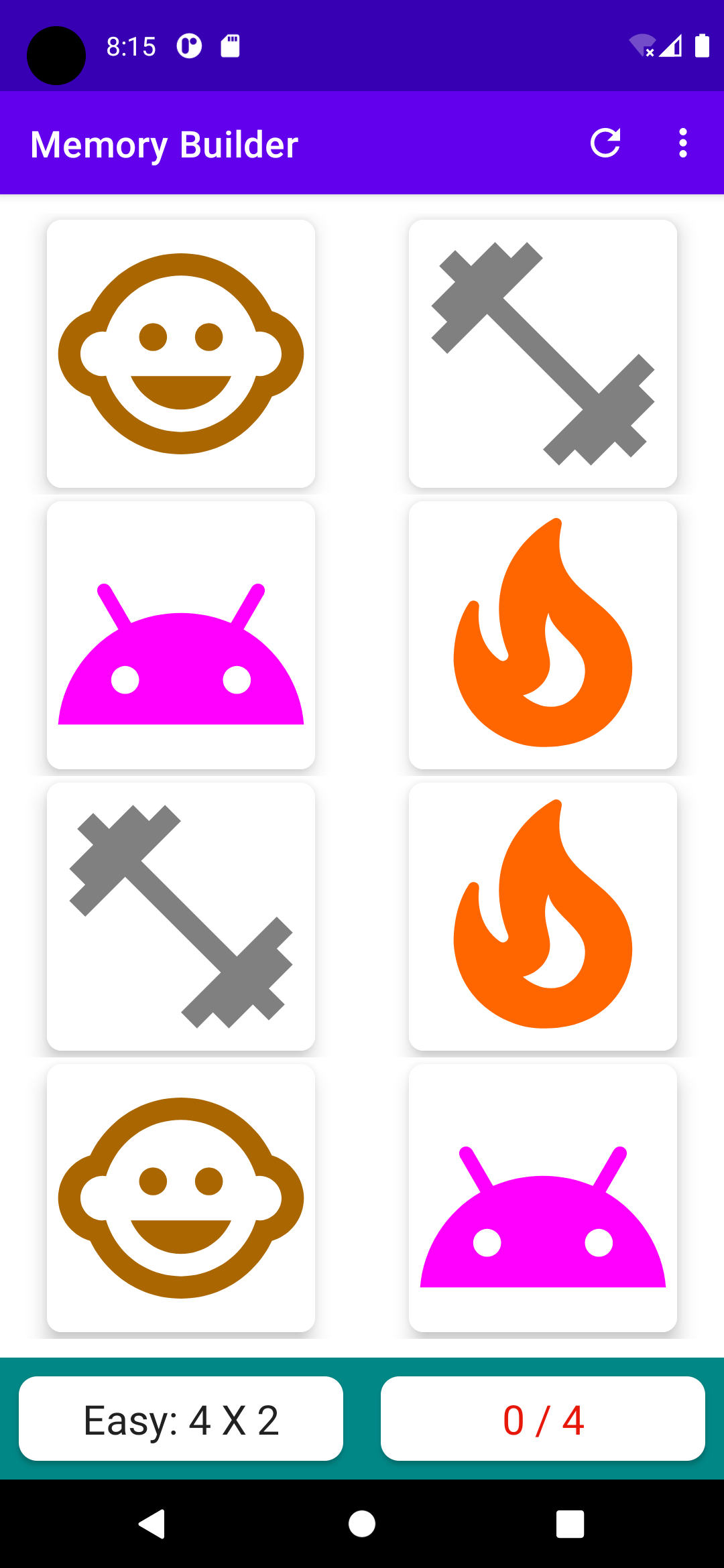The width and height of the screenshot is (724, 1568).
Task: Choose the flame card beside the android card
Action: (x=543, y=635)
